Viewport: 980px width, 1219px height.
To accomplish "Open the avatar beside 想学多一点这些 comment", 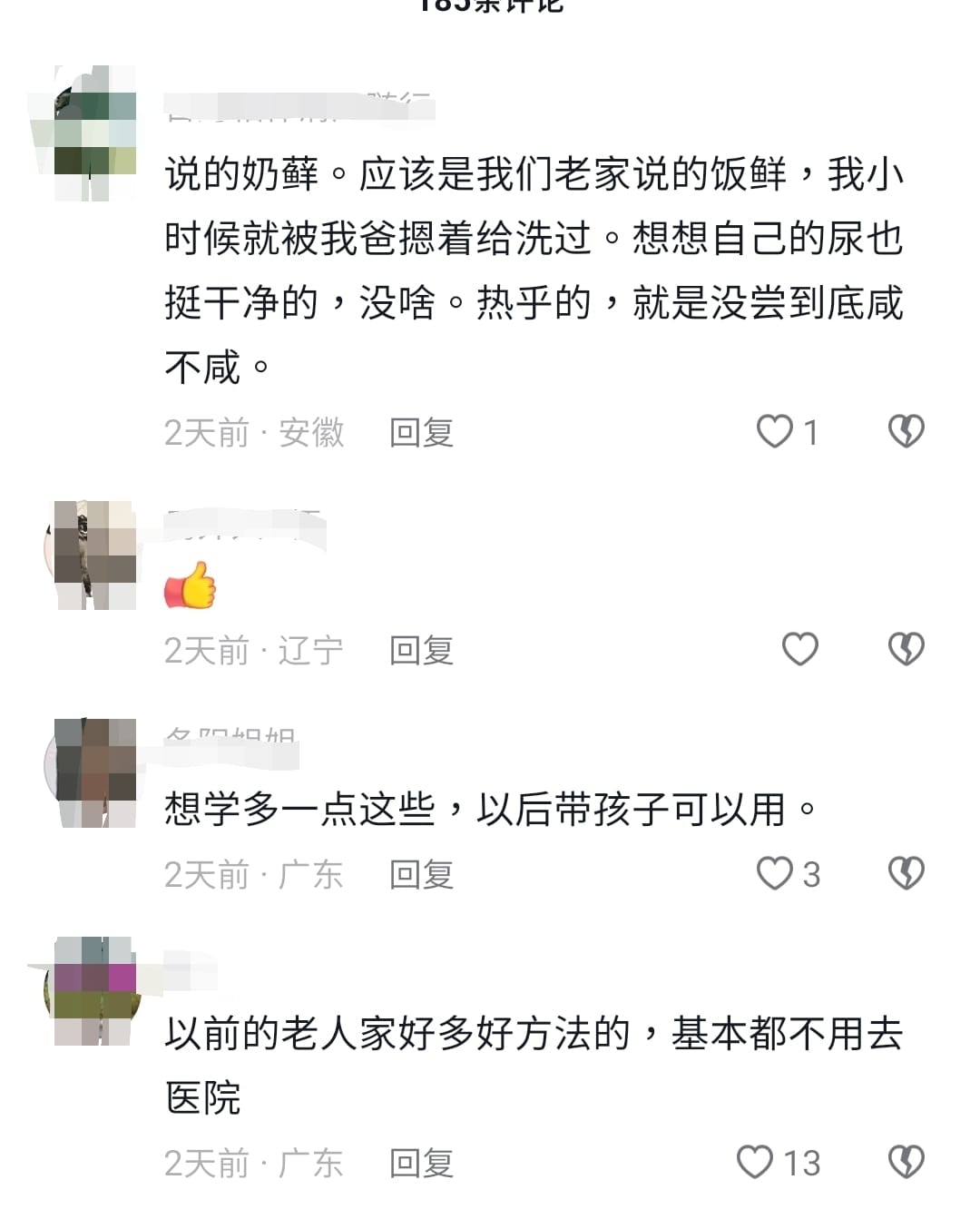I will tap(91, 772).
